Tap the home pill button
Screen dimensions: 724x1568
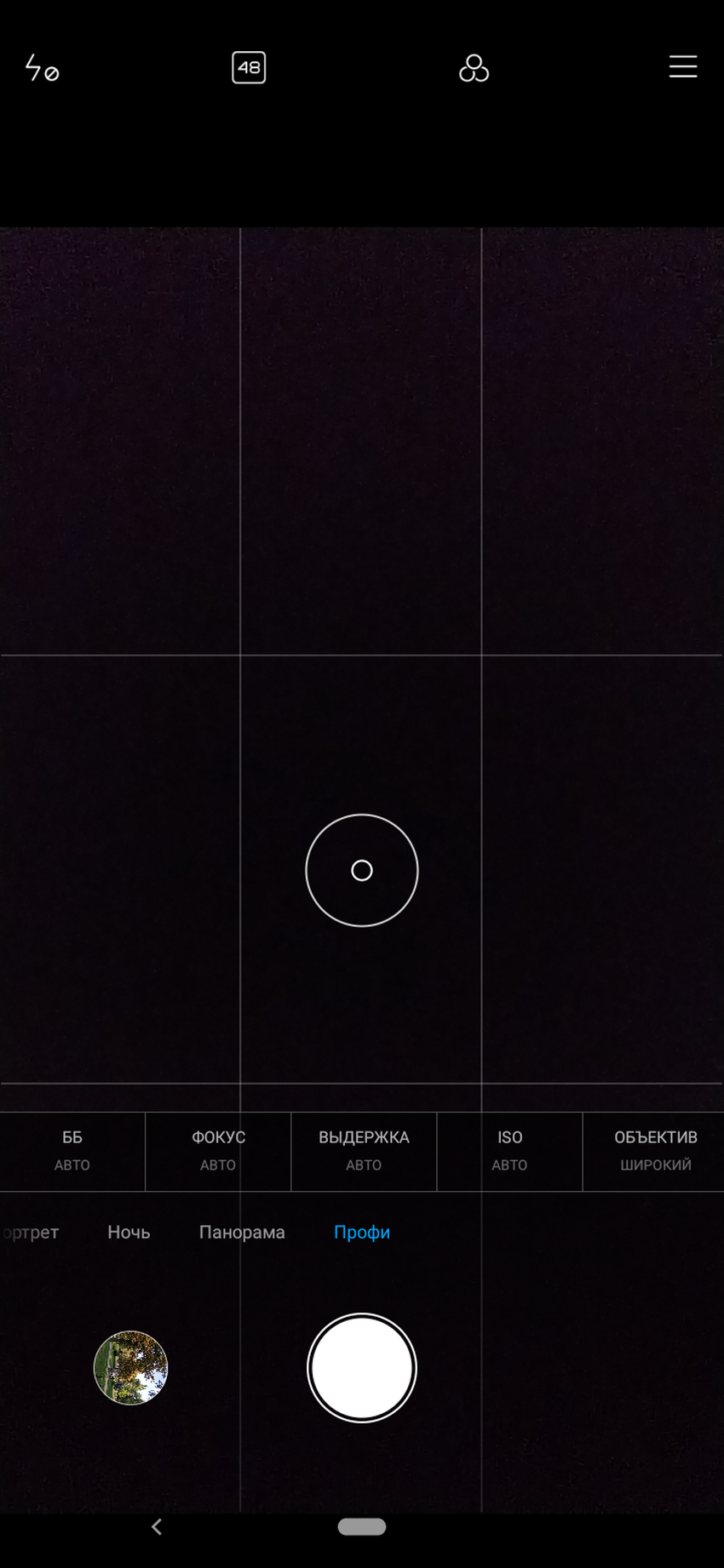(x=362, y=1526)
